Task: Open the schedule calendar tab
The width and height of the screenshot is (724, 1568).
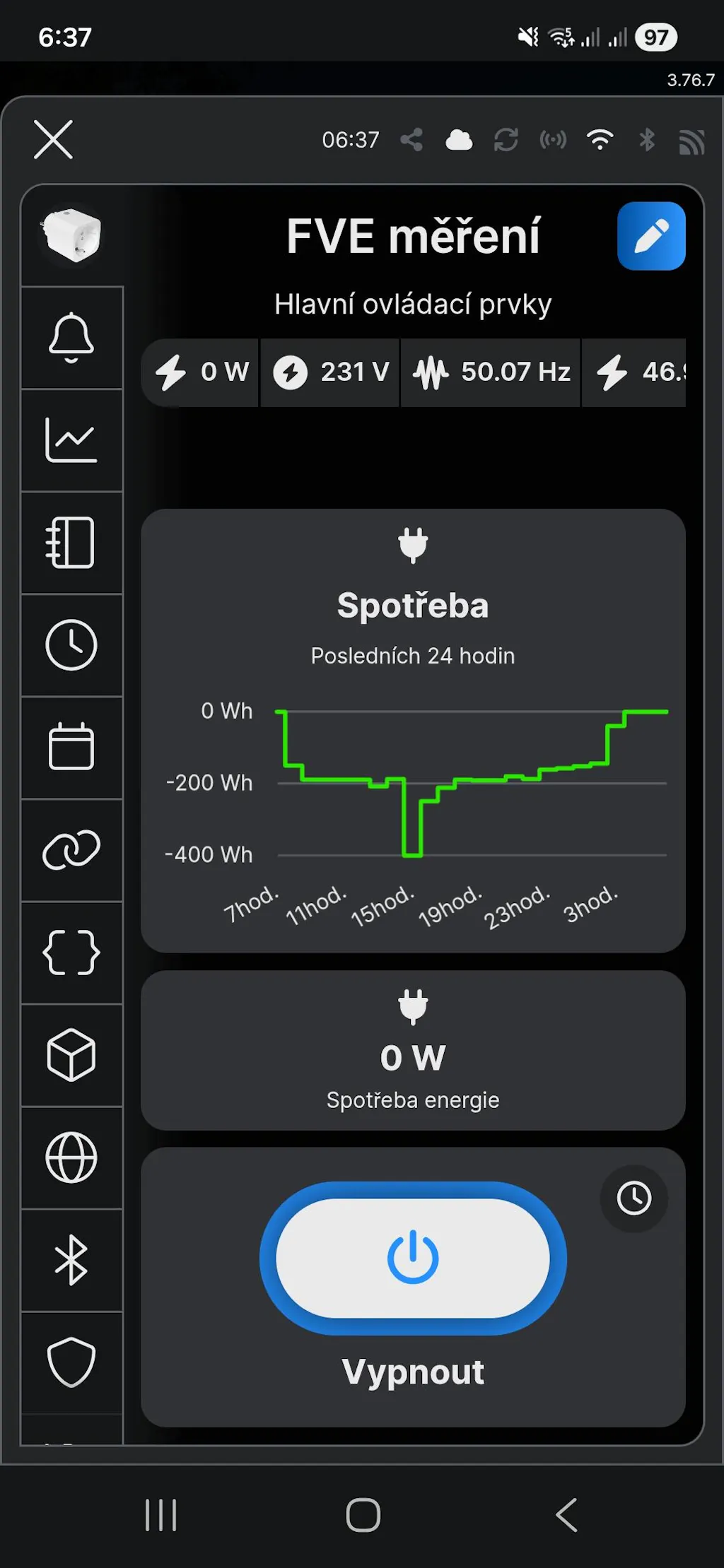Action: click(71, 747)
